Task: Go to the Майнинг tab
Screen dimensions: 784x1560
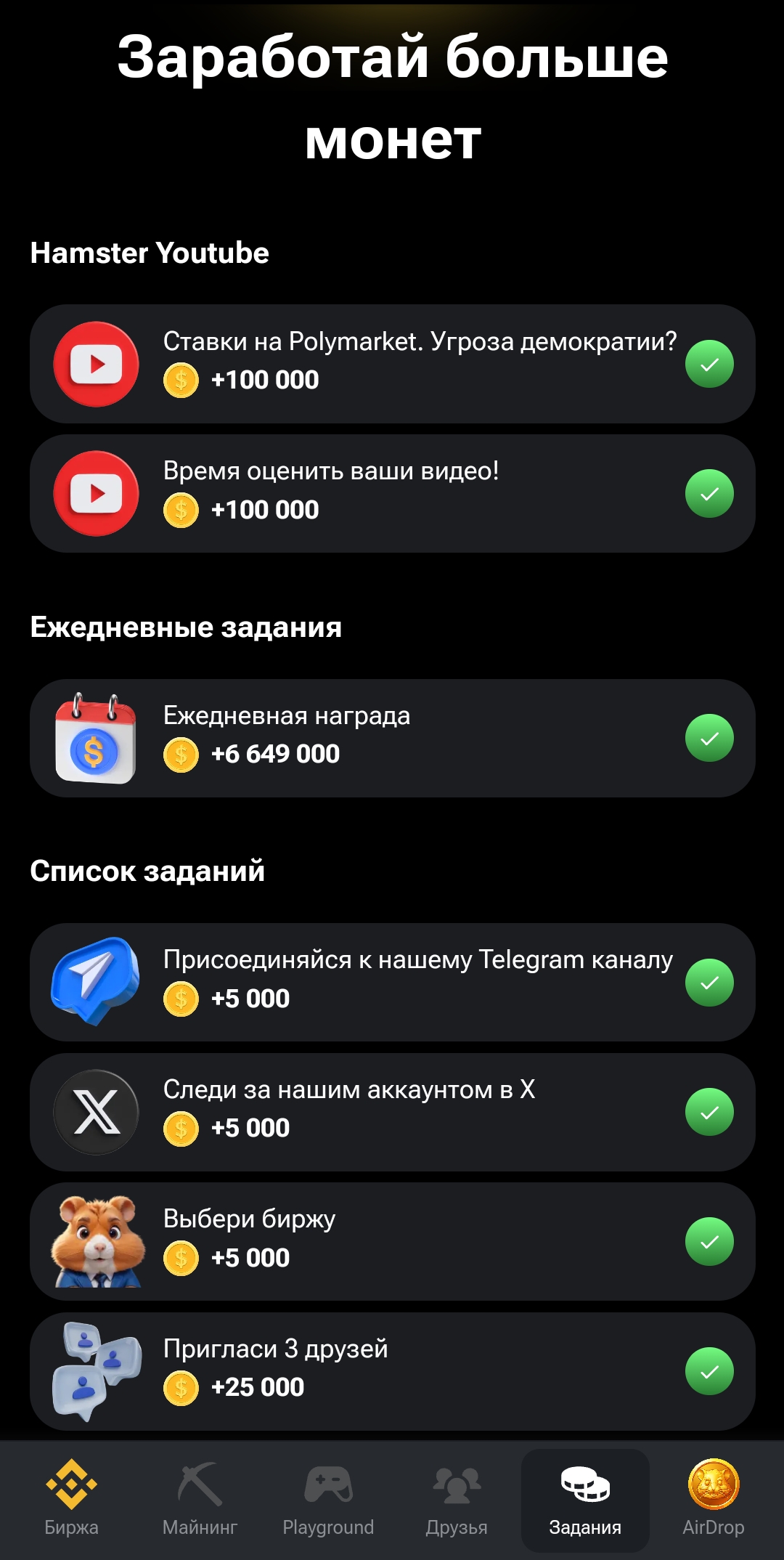Action: click(200, 1500)
